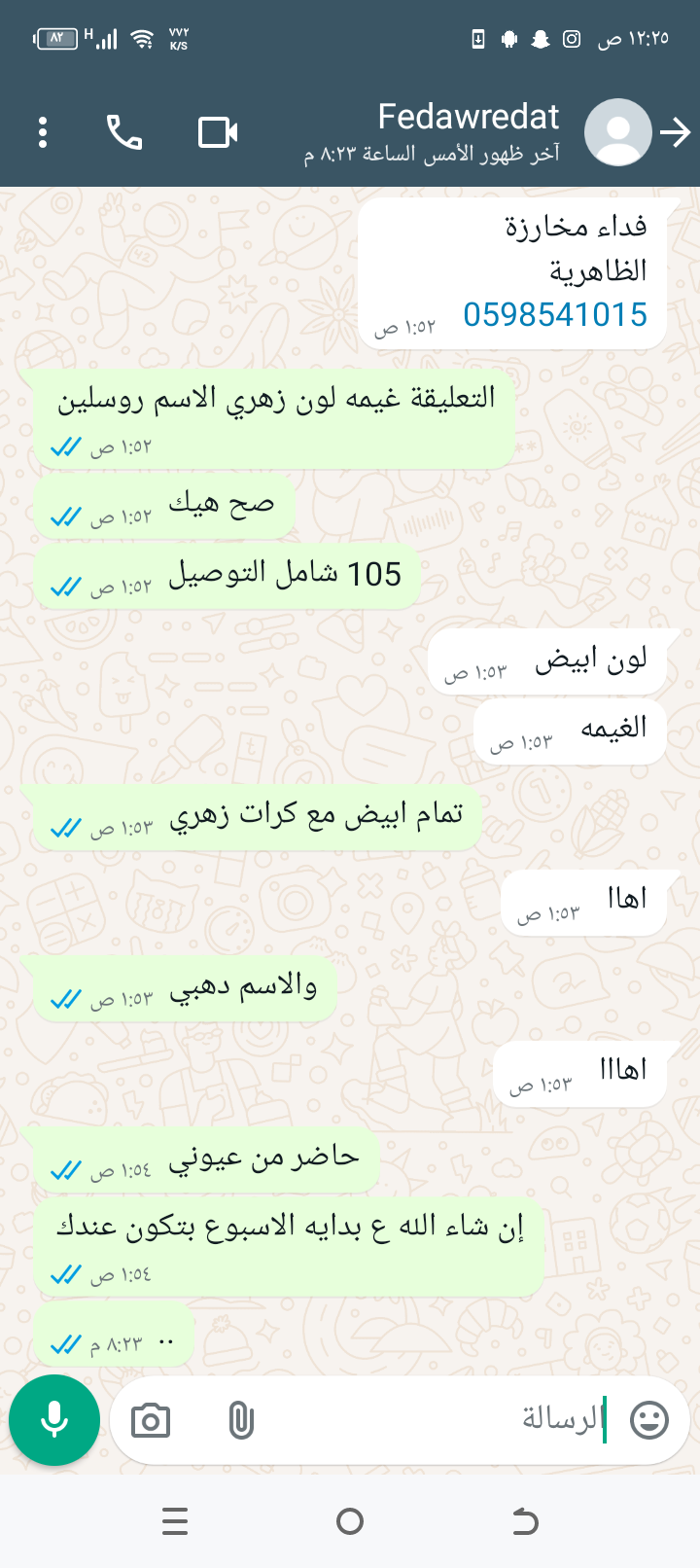Open the emoji picker
The image size is (700, 1568).
click(649, 1420)
